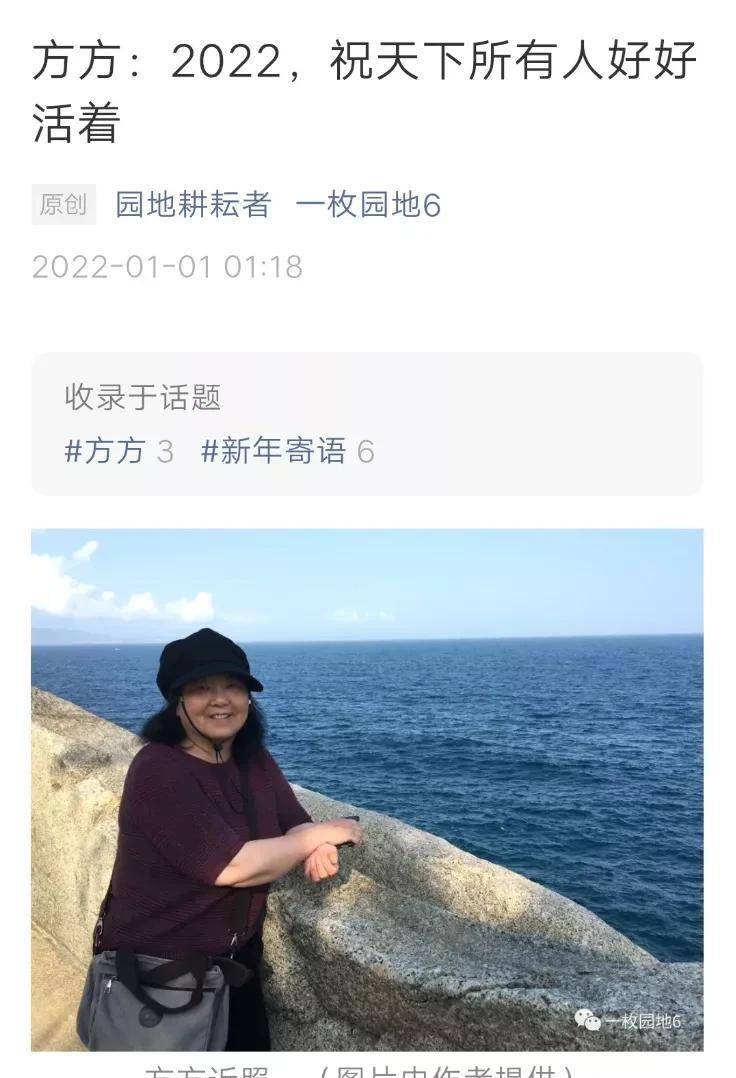Open the 一枚园地6 account profile
736x1078 pixels.
(x=368, y=205)
